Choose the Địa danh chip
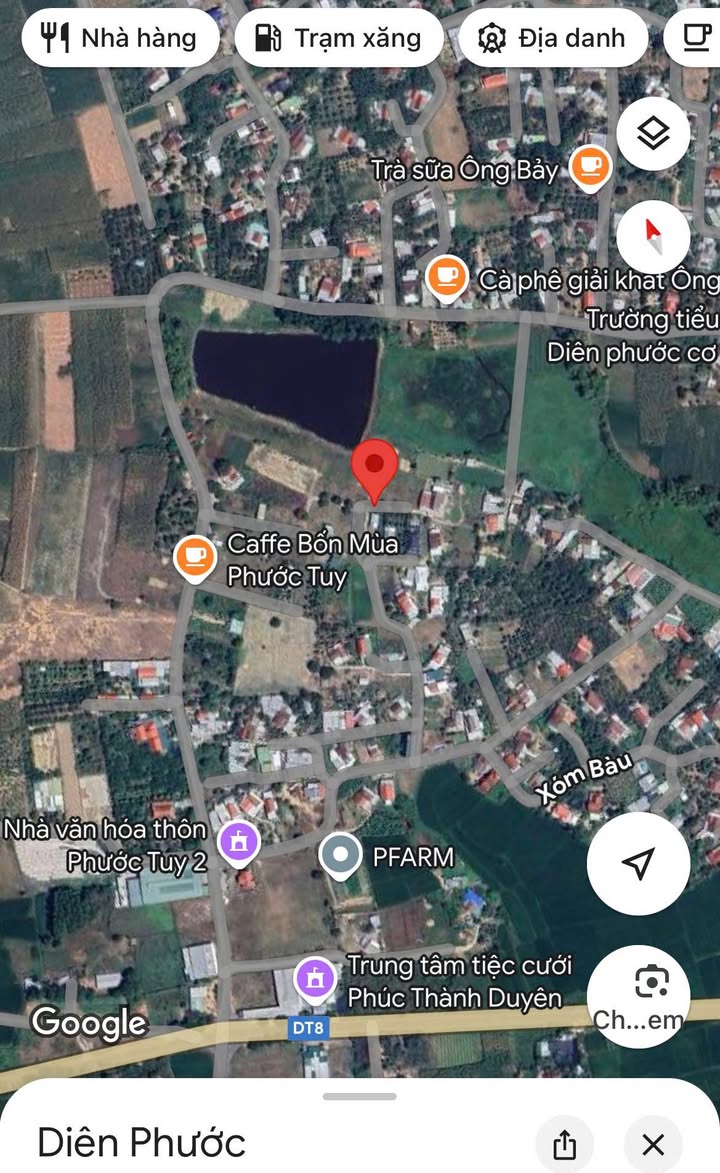 (553, 38)
